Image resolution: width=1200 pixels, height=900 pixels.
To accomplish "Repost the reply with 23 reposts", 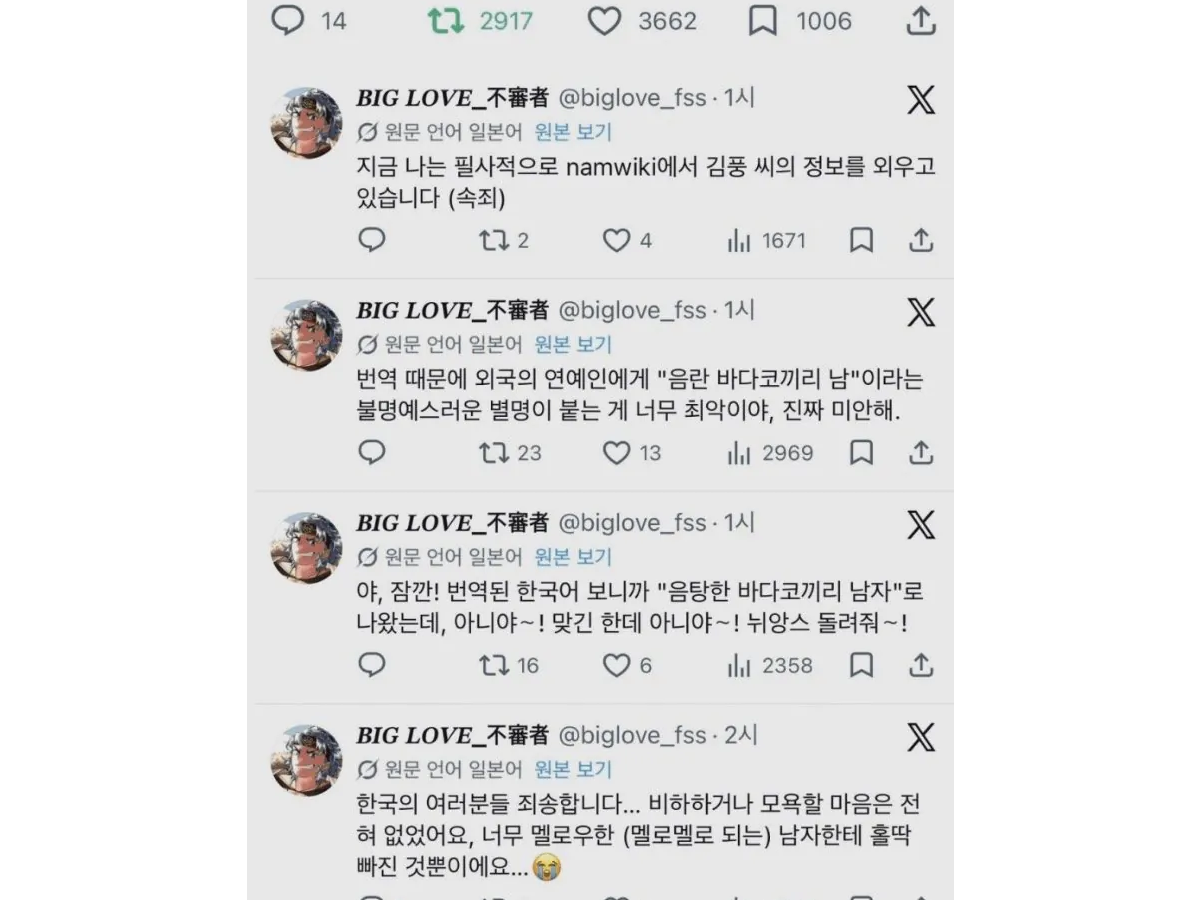I will (x=493, y=453).
